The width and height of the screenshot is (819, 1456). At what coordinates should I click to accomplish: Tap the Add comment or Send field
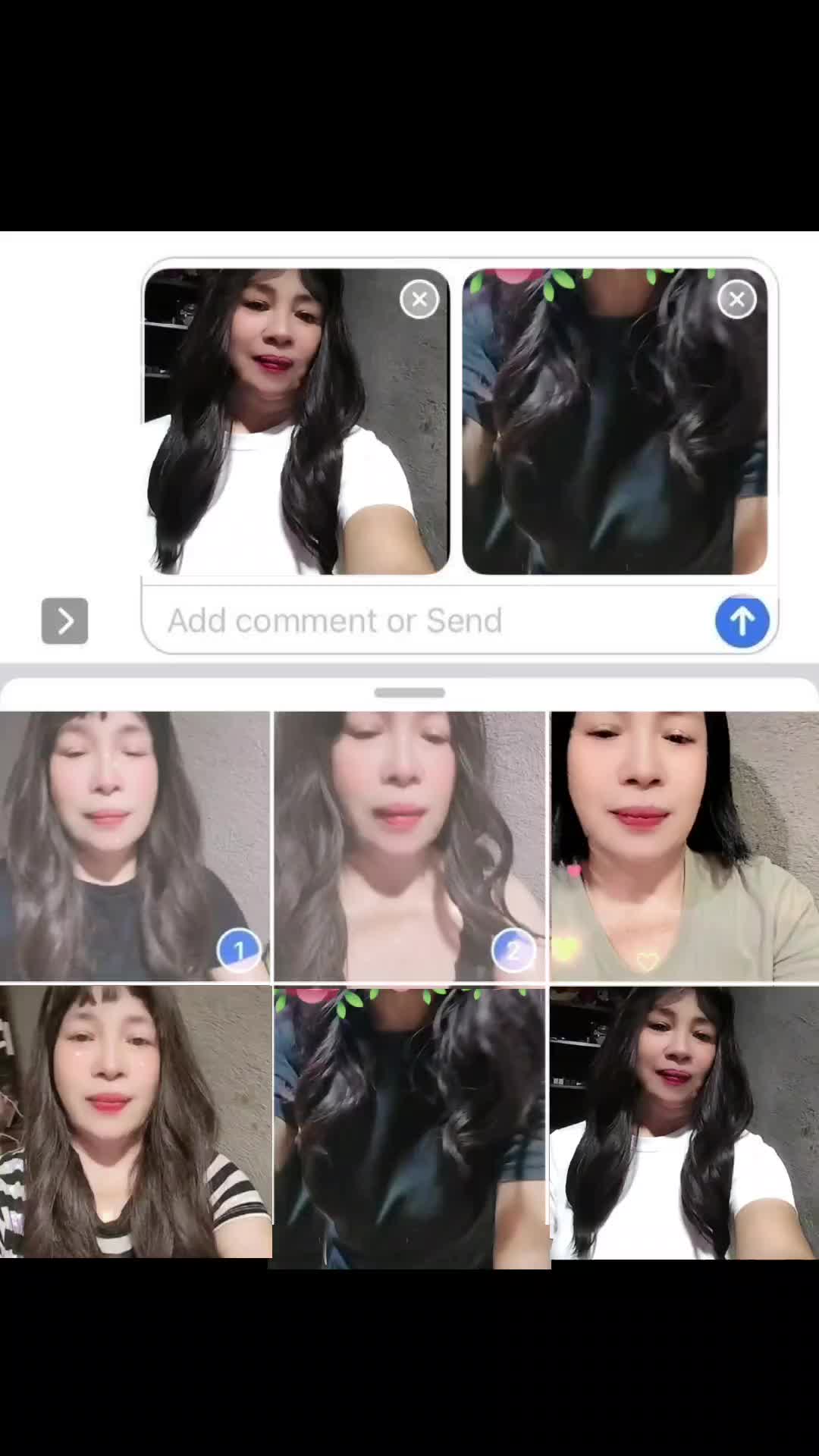(x=425, y=621)
